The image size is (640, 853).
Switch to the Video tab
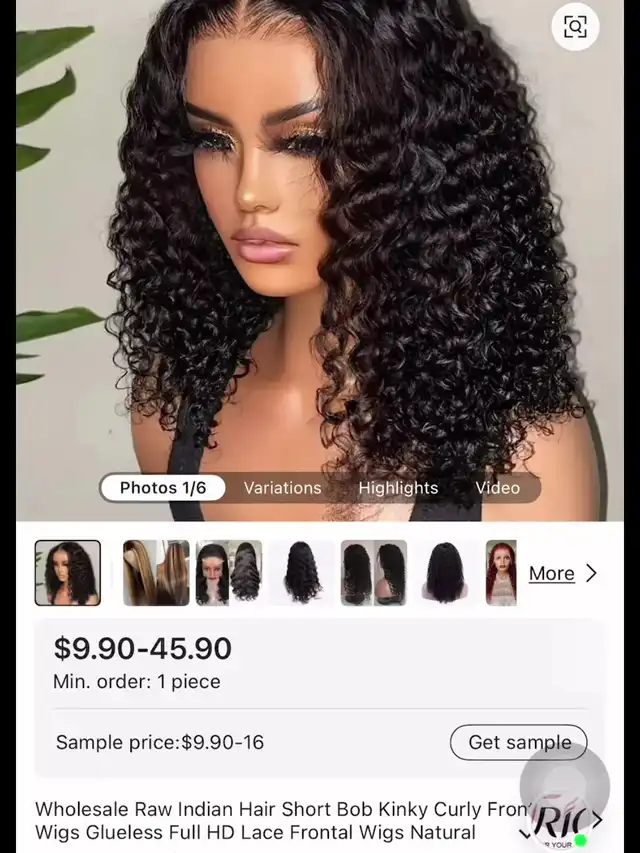[497, 488]
